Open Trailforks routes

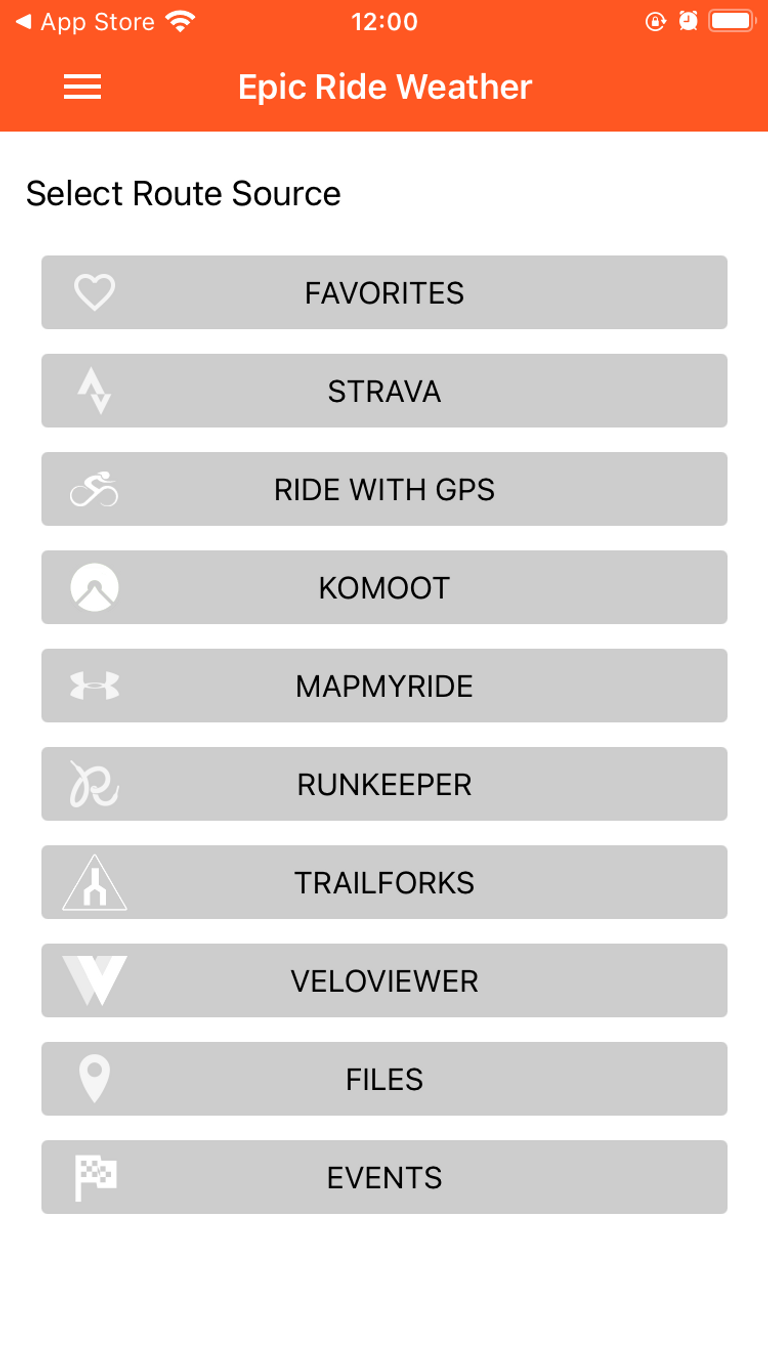pos(384,882)
